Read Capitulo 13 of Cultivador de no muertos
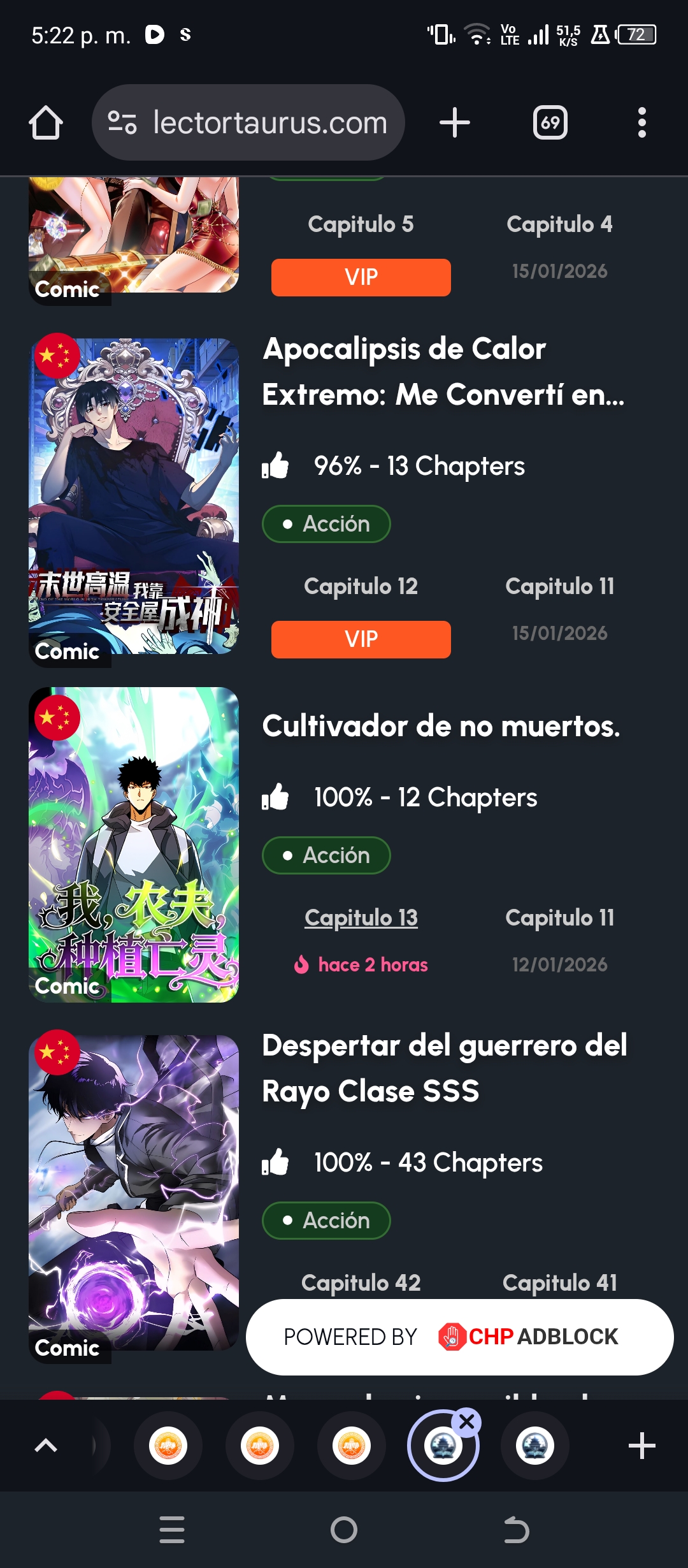 (361, 918)
